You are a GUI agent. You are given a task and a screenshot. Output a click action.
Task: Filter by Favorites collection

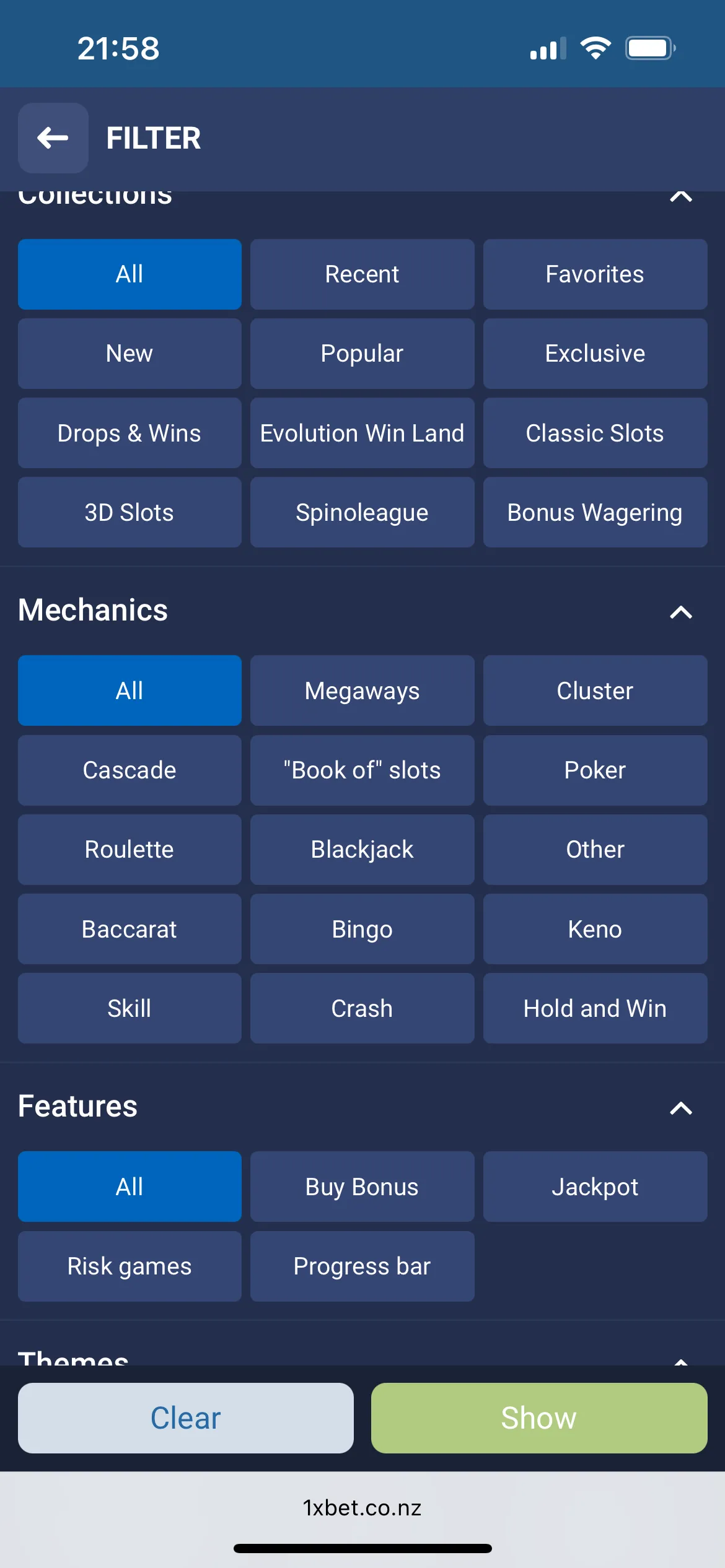pos(595,274)
